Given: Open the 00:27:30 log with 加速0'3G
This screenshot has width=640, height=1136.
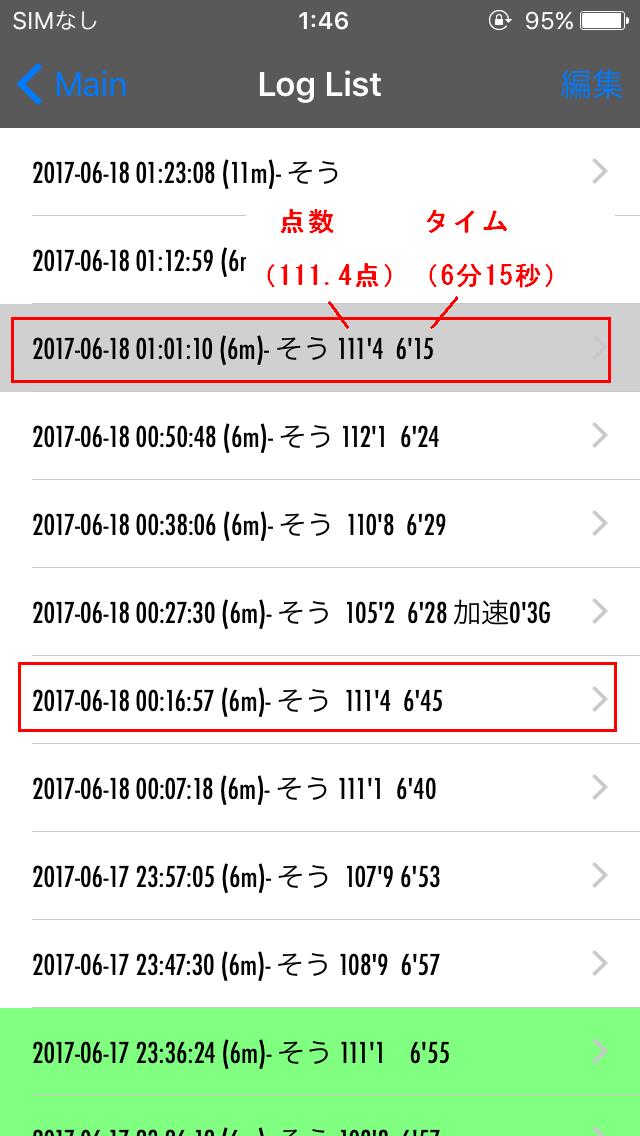Looking at the screenshot, I should [320, 612].
